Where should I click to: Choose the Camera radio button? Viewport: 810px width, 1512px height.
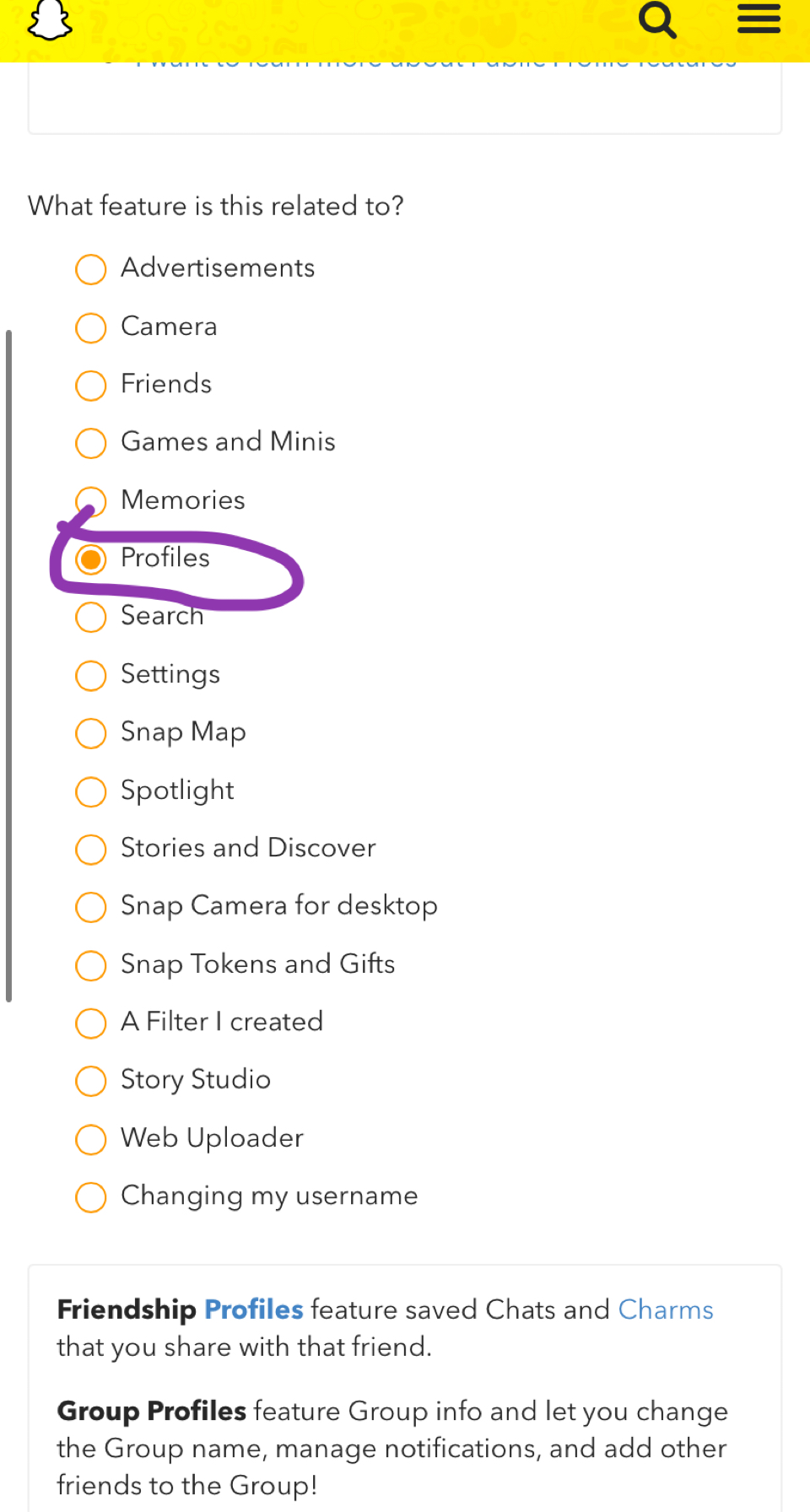pos(91,327)
